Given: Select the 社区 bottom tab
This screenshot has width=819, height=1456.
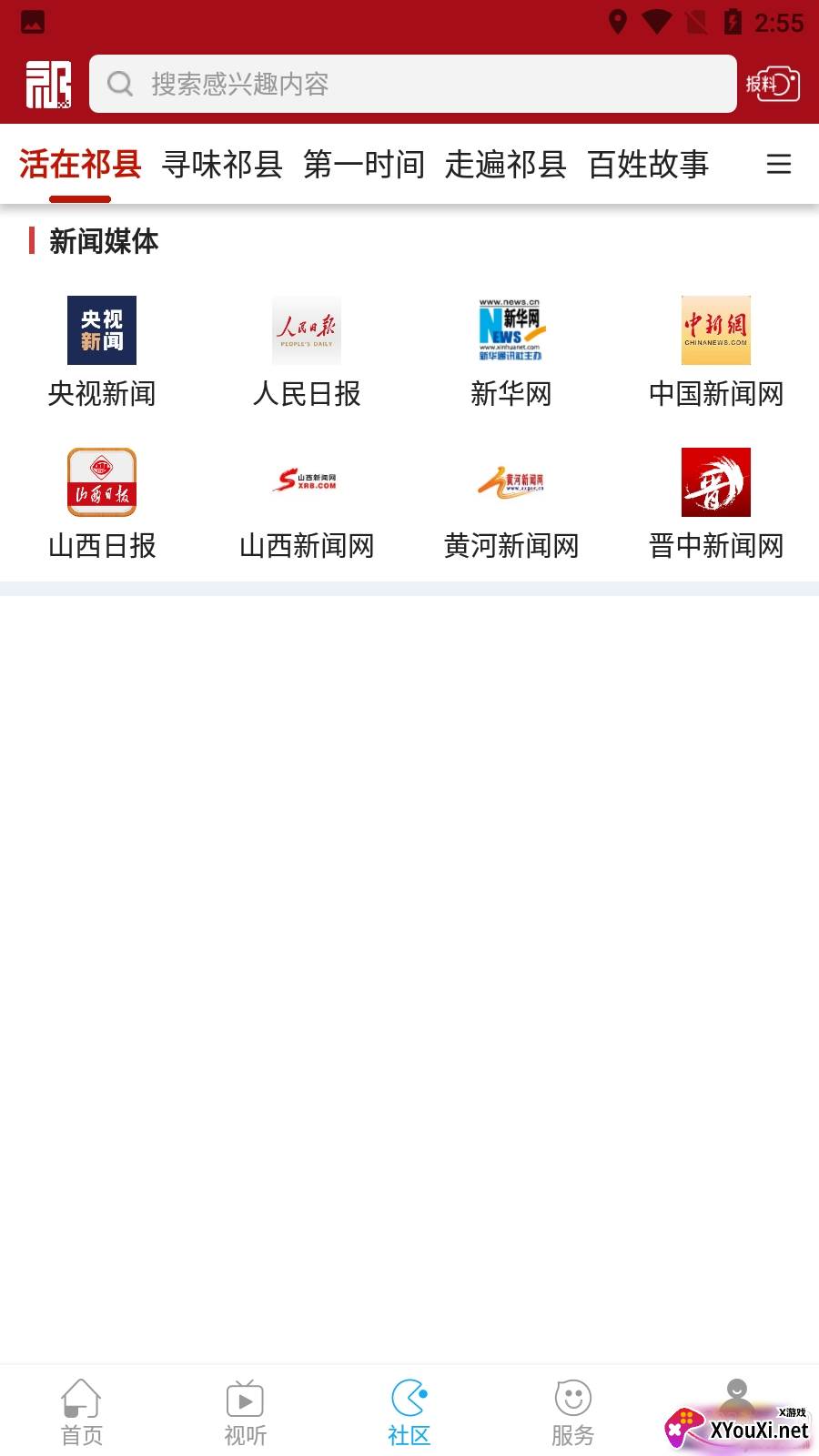Looking at the screenshot, I should click(409, 1412).
